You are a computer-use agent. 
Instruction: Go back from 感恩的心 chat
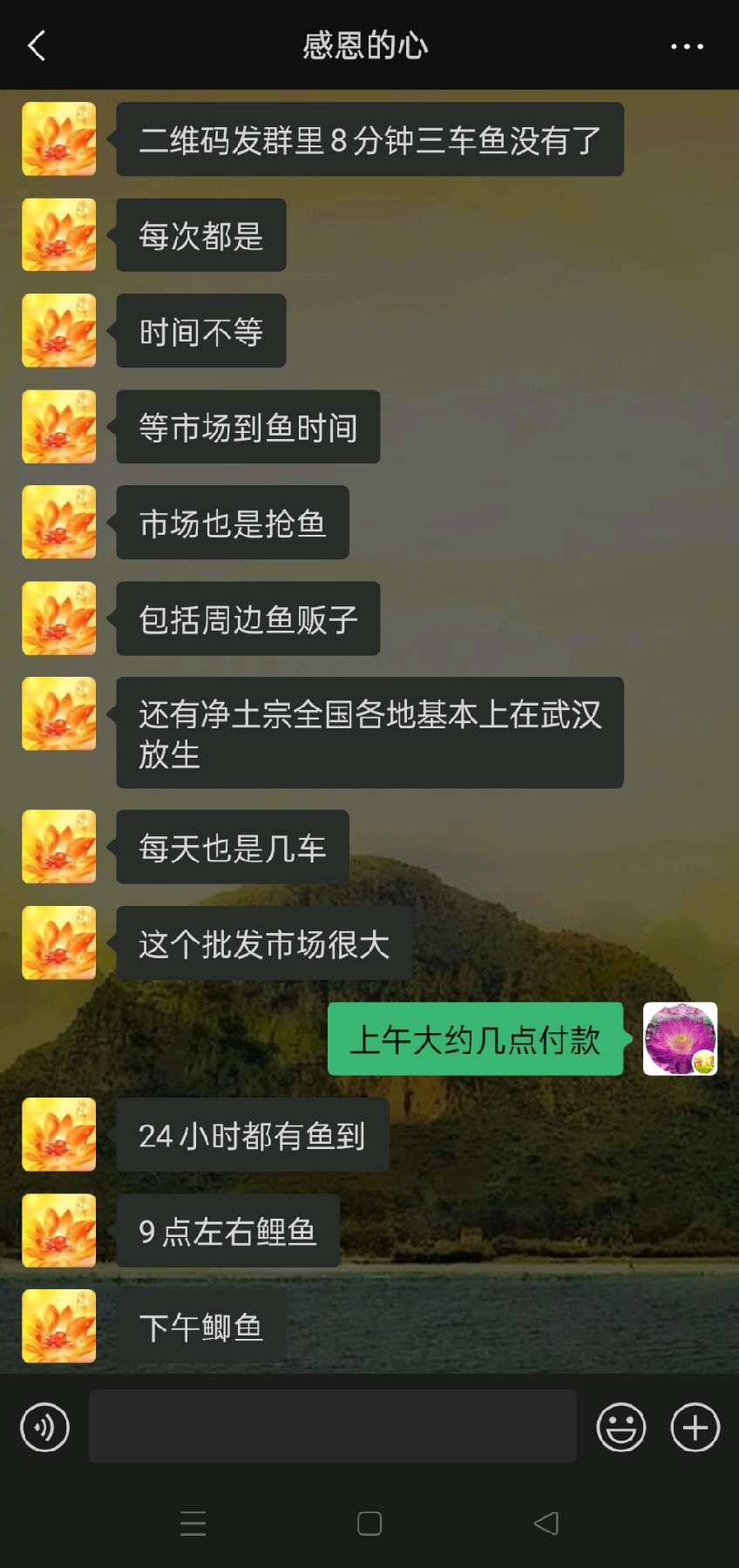pos(37,45)
